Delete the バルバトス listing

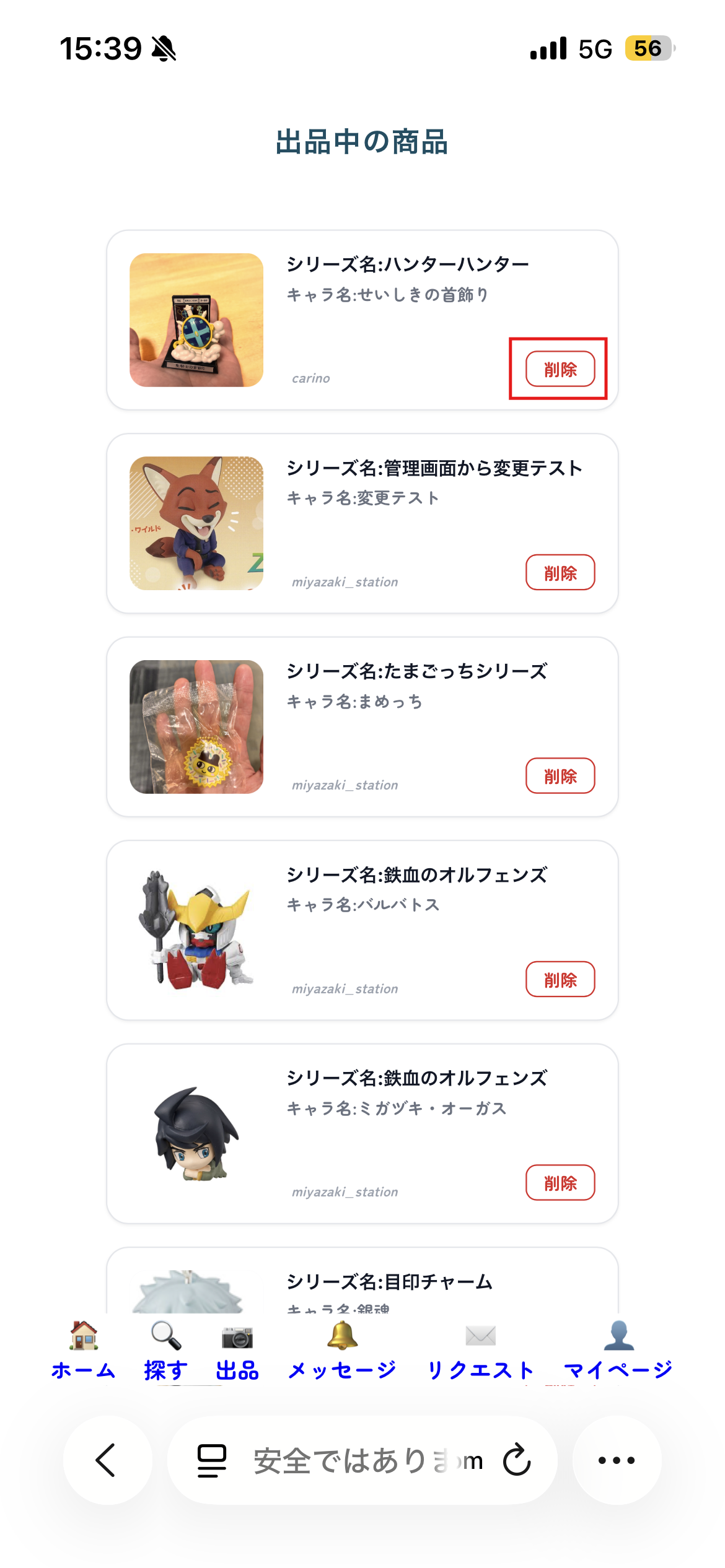tap(561, 979)
